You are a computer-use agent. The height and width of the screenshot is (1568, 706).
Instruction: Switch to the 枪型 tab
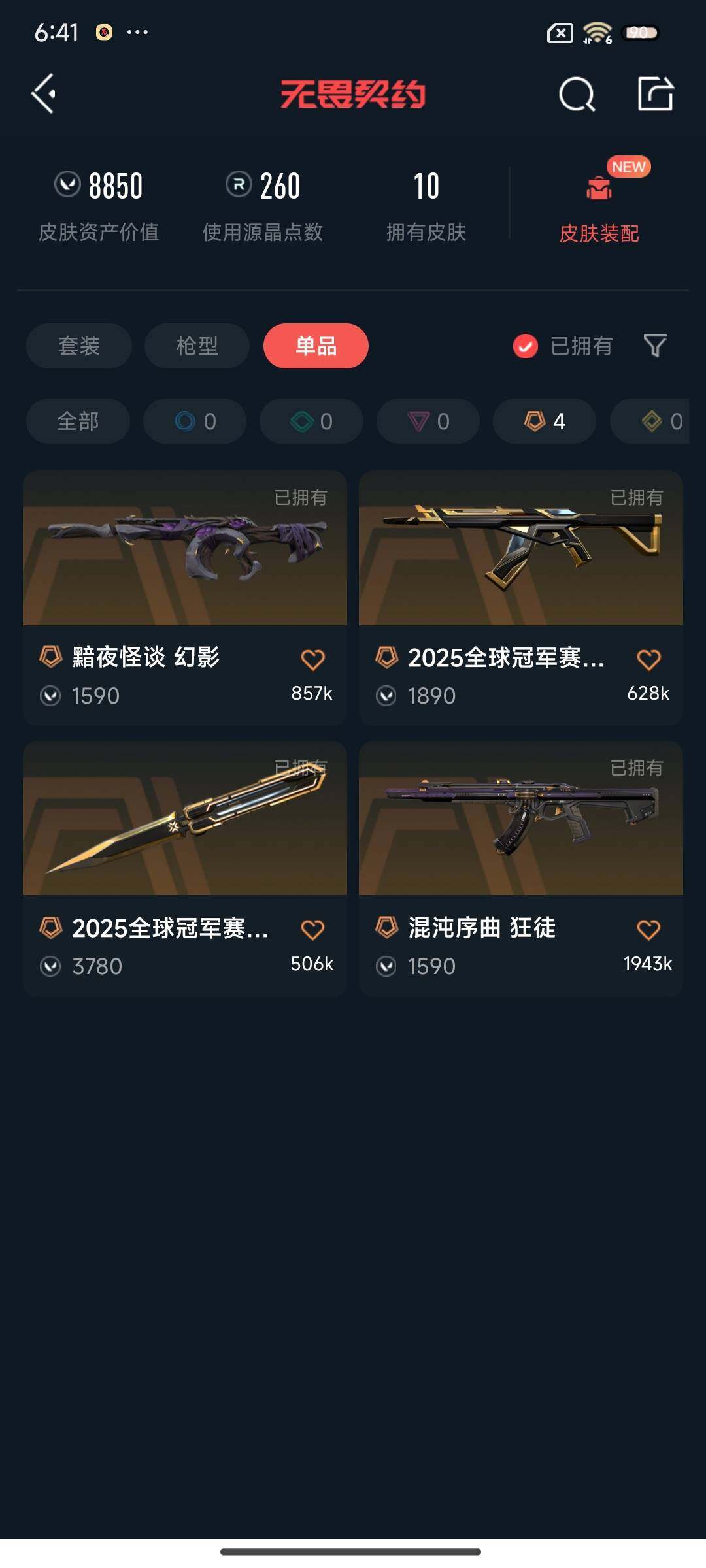(x=197, y=346)
